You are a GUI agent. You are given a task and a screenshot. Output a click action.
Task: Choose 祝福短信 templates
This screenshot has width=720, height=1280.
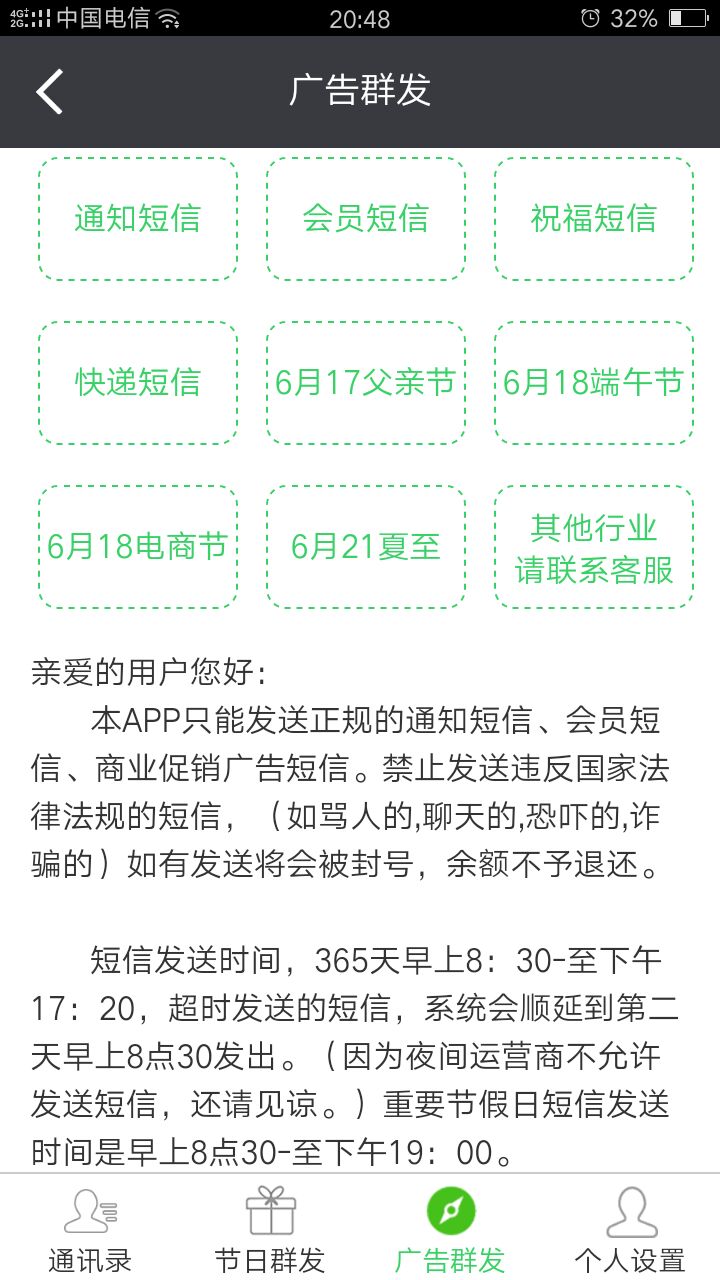pyautogui.click(x=594, y=219)
